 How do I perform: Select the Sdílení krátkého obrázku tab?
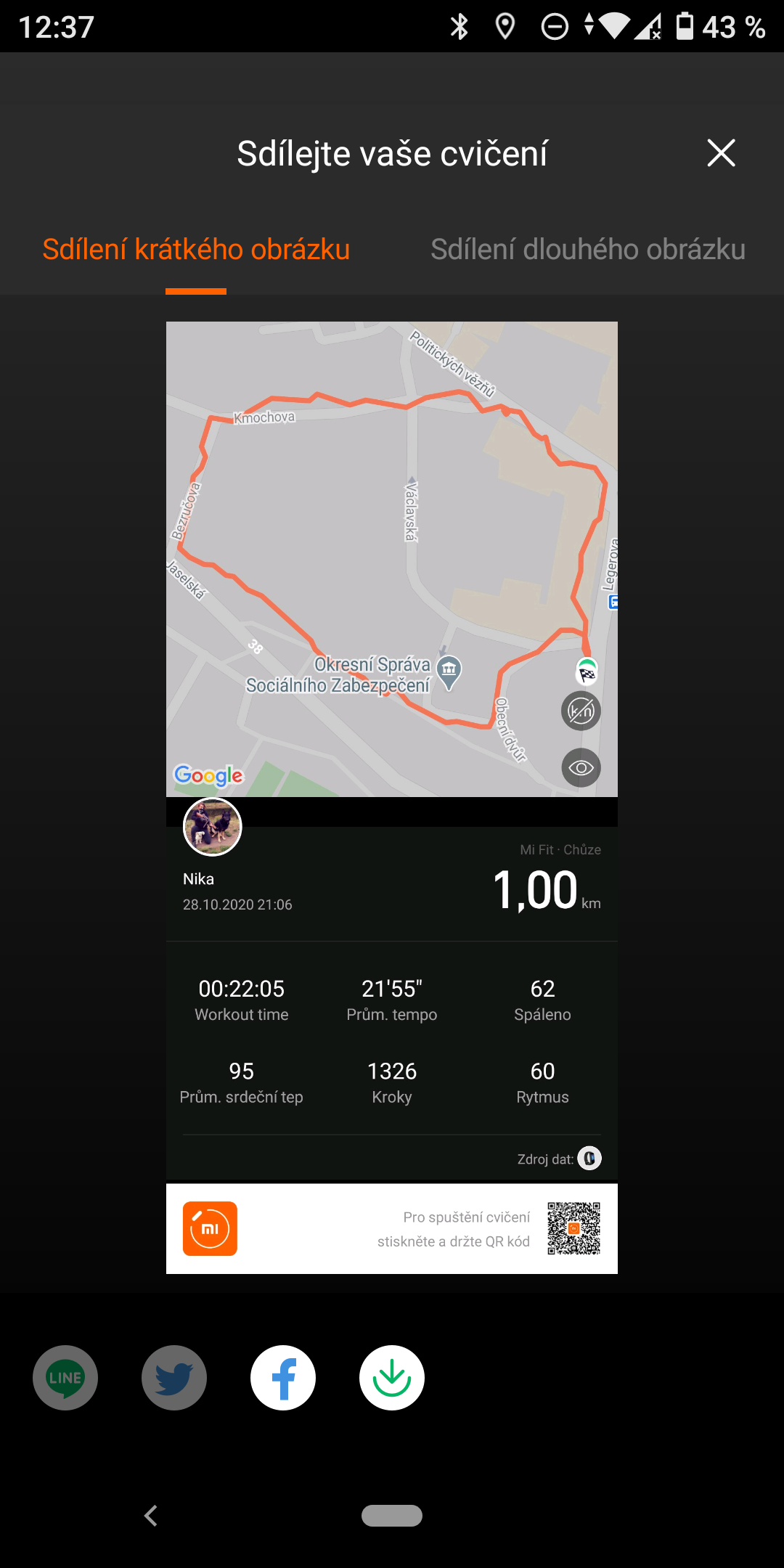pyautogui.click(x=196, y=250)
